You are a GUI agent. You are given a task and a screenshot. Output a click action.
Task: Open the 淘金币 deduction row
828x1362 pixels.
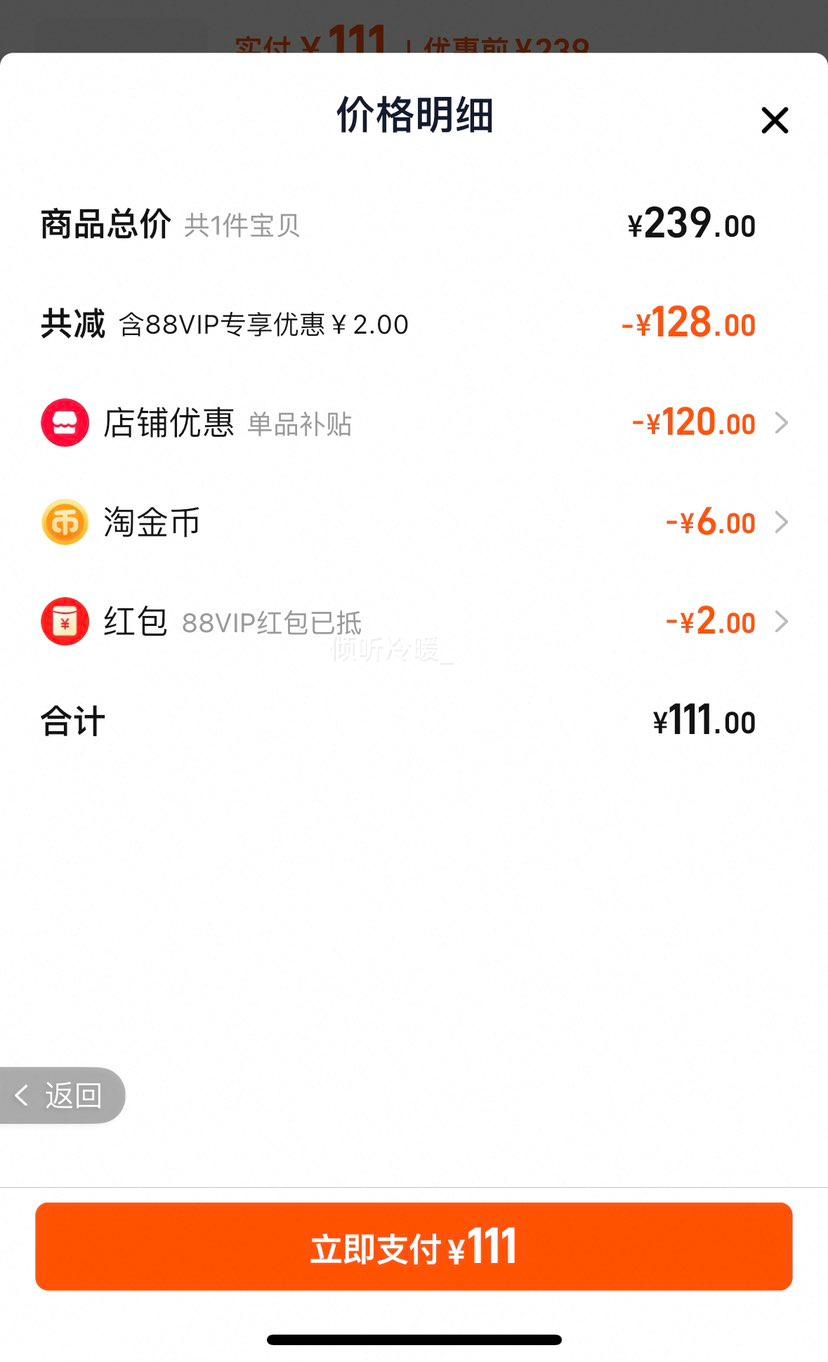(414, 522)
